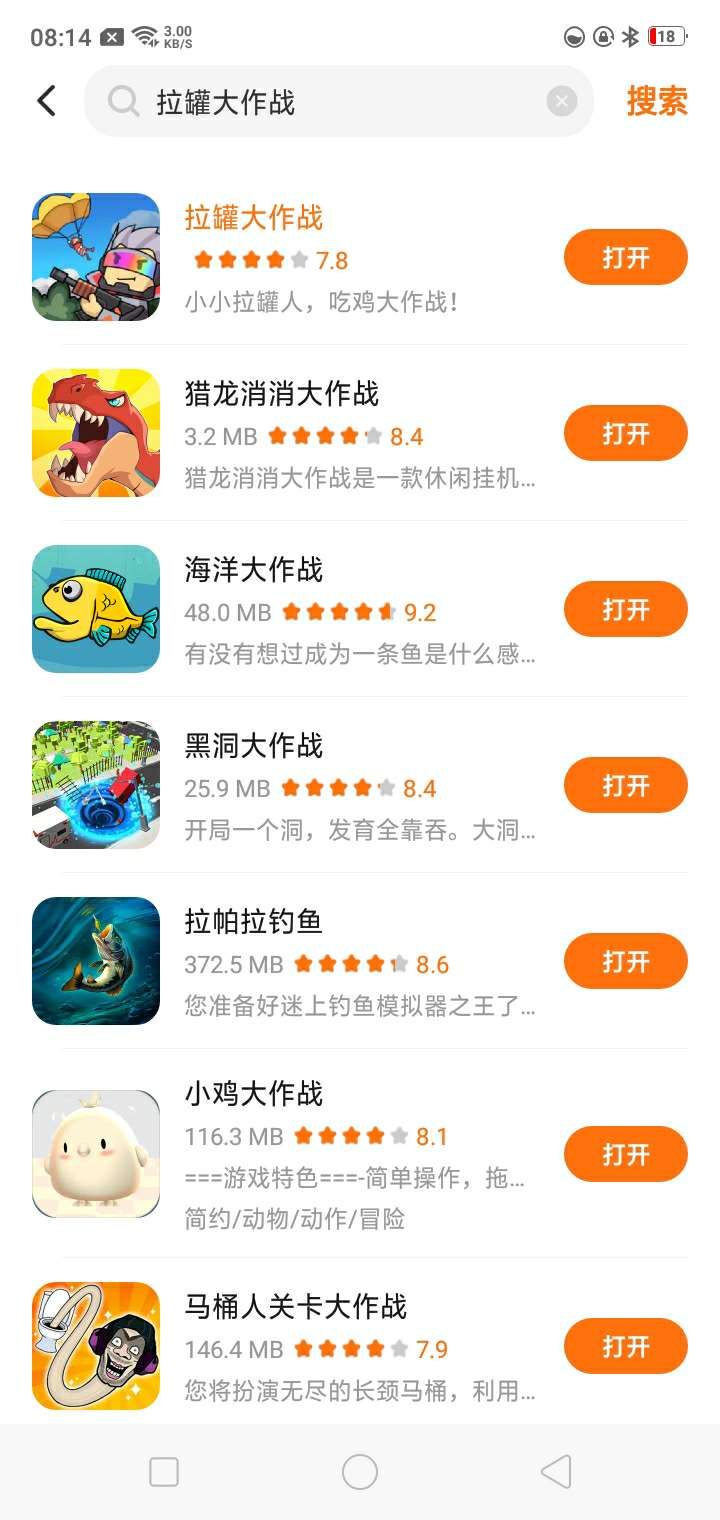Open the 海洋大作战 listing

[254, 570]
